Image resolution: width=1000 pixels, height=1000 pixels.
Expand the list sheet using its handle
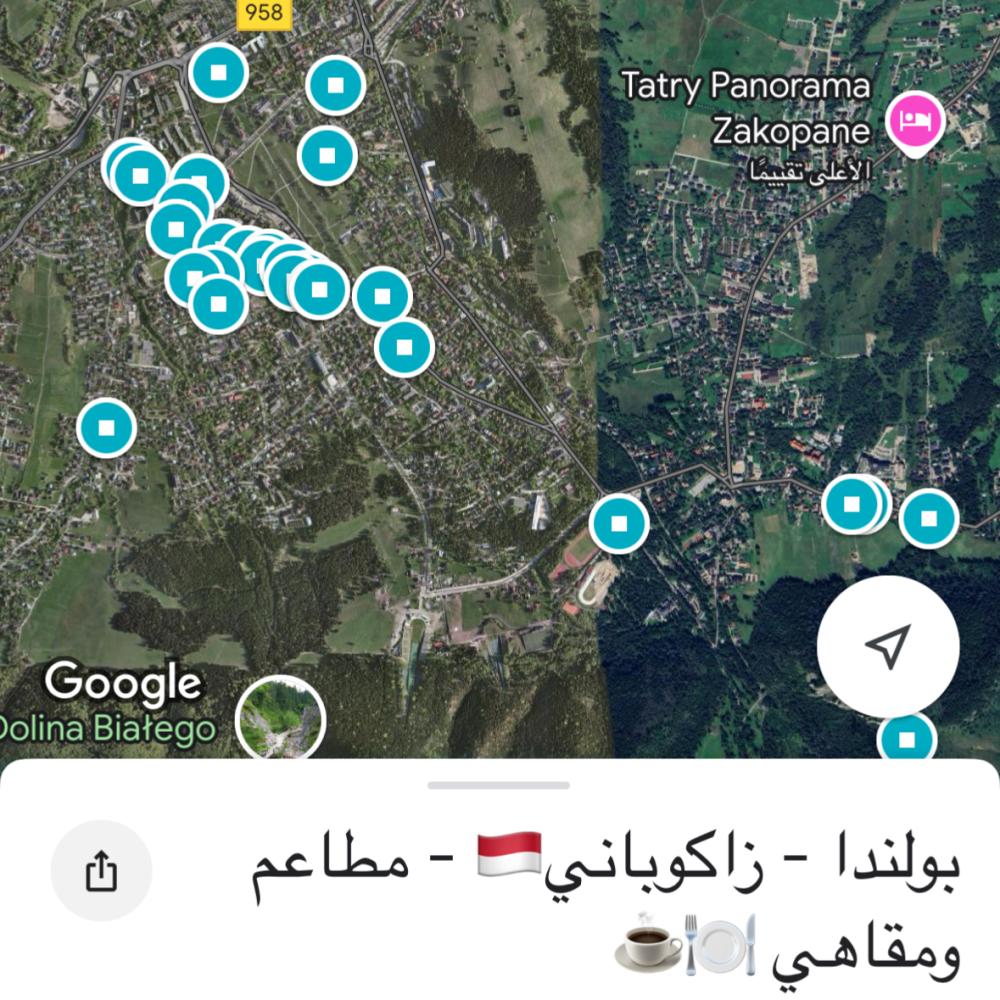point(499,786)
